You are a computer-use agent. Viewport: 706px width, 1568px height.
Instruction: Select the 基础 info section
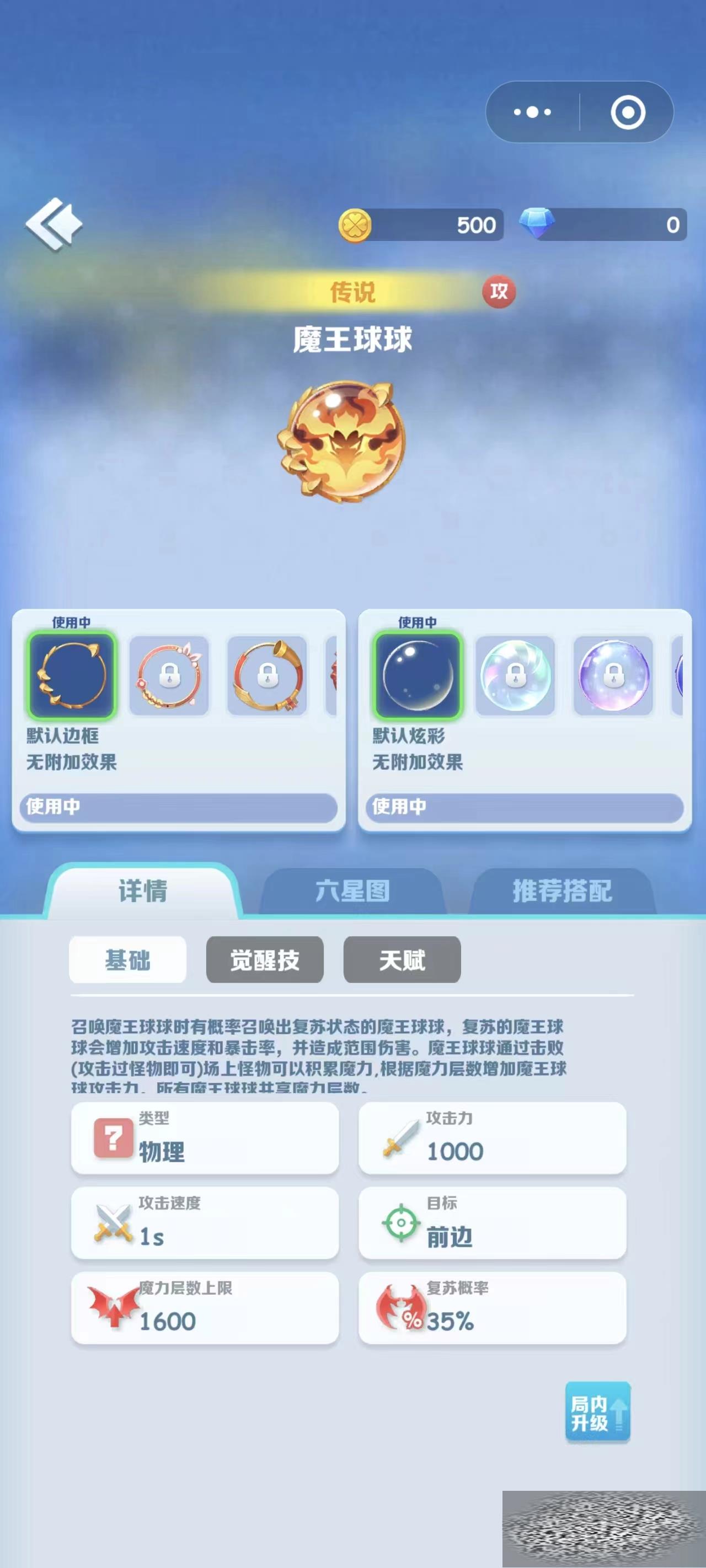tap(127, 960)
